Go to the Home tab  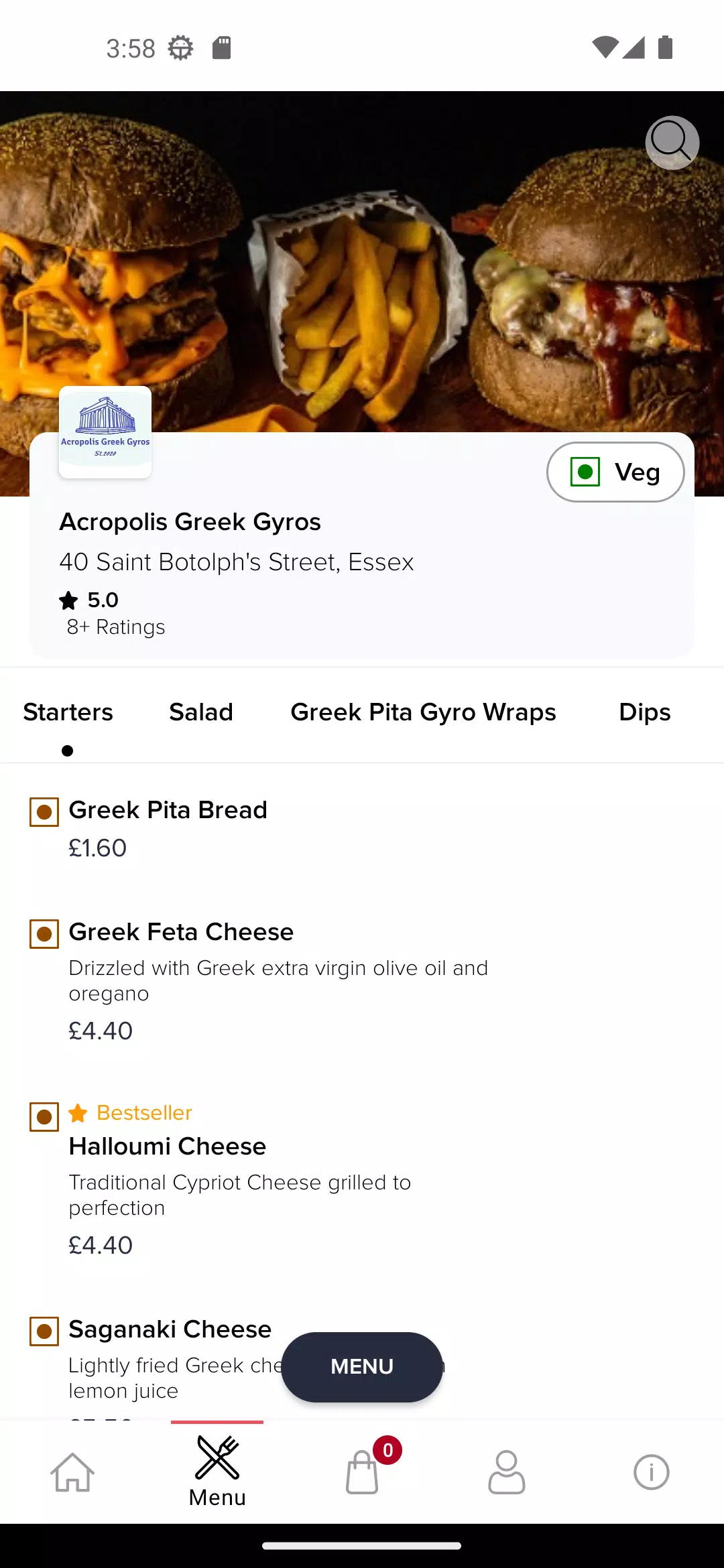(72, 1472)
